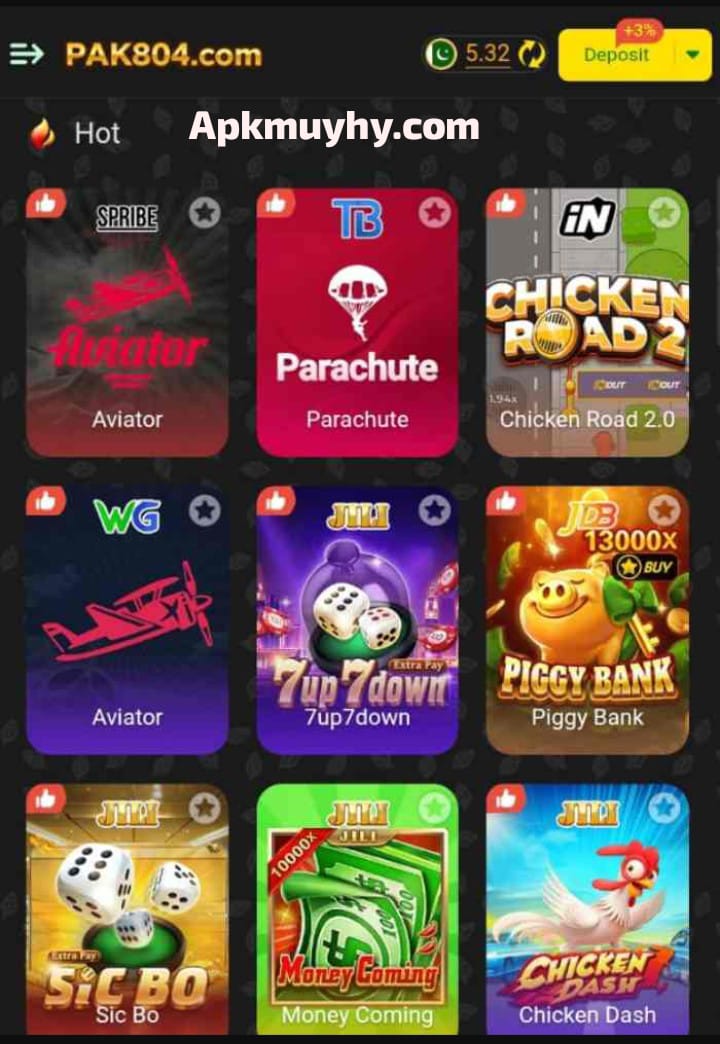Open the side menu drawer
The width and height of the screenshot is (720, 1044).
tap(27, 54)
